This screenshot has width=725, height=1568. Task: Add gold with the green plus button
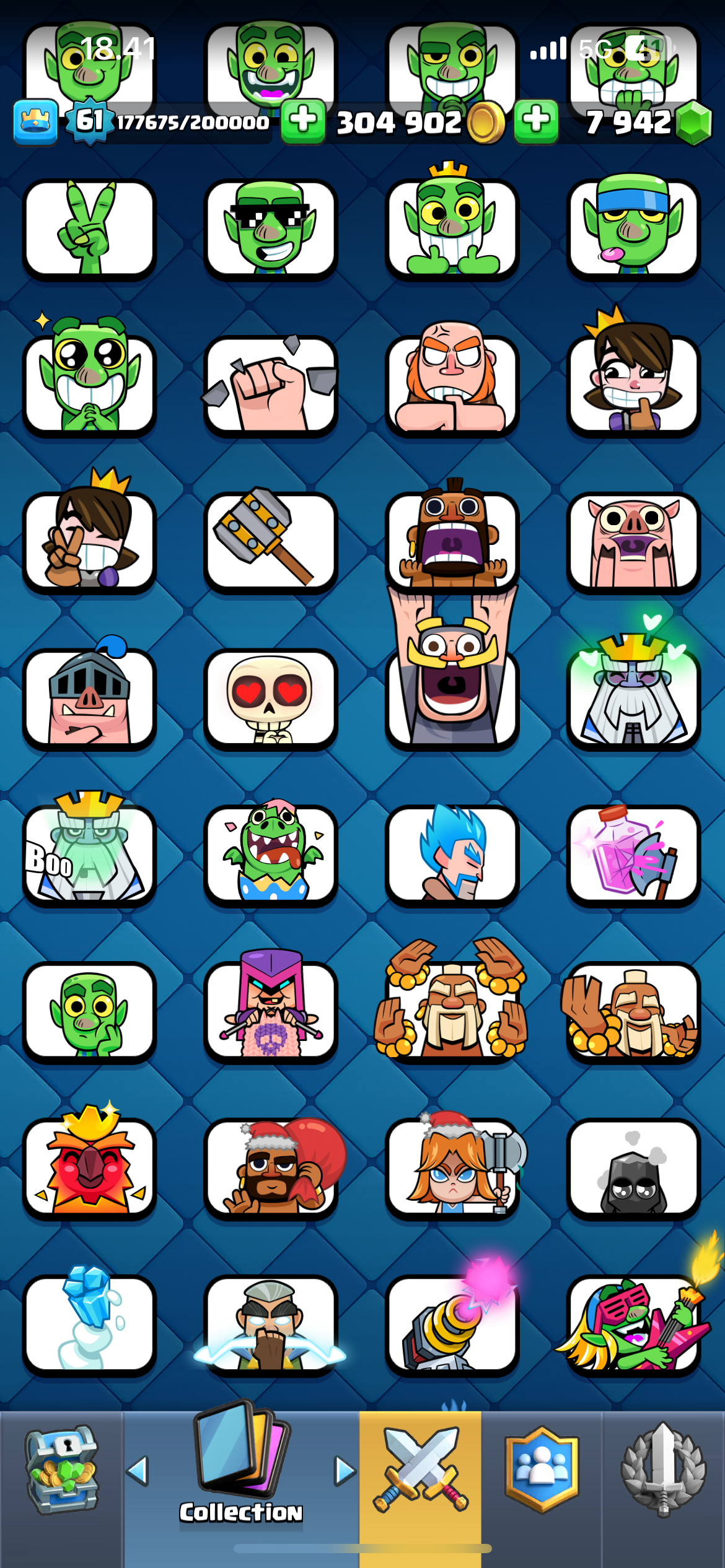point(303,121)
